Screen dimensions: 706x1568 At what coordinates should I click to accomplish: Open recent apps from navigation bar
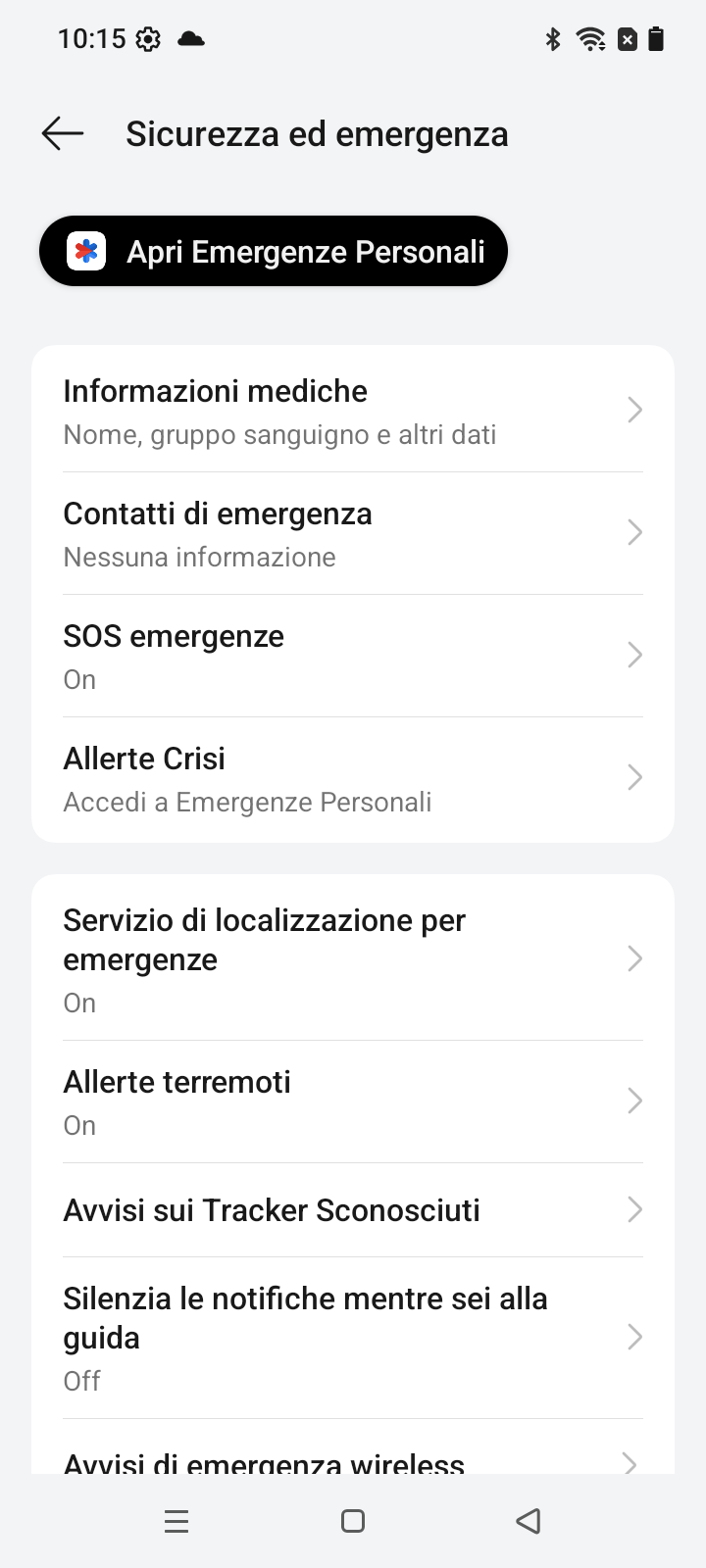click(176, 1521)
